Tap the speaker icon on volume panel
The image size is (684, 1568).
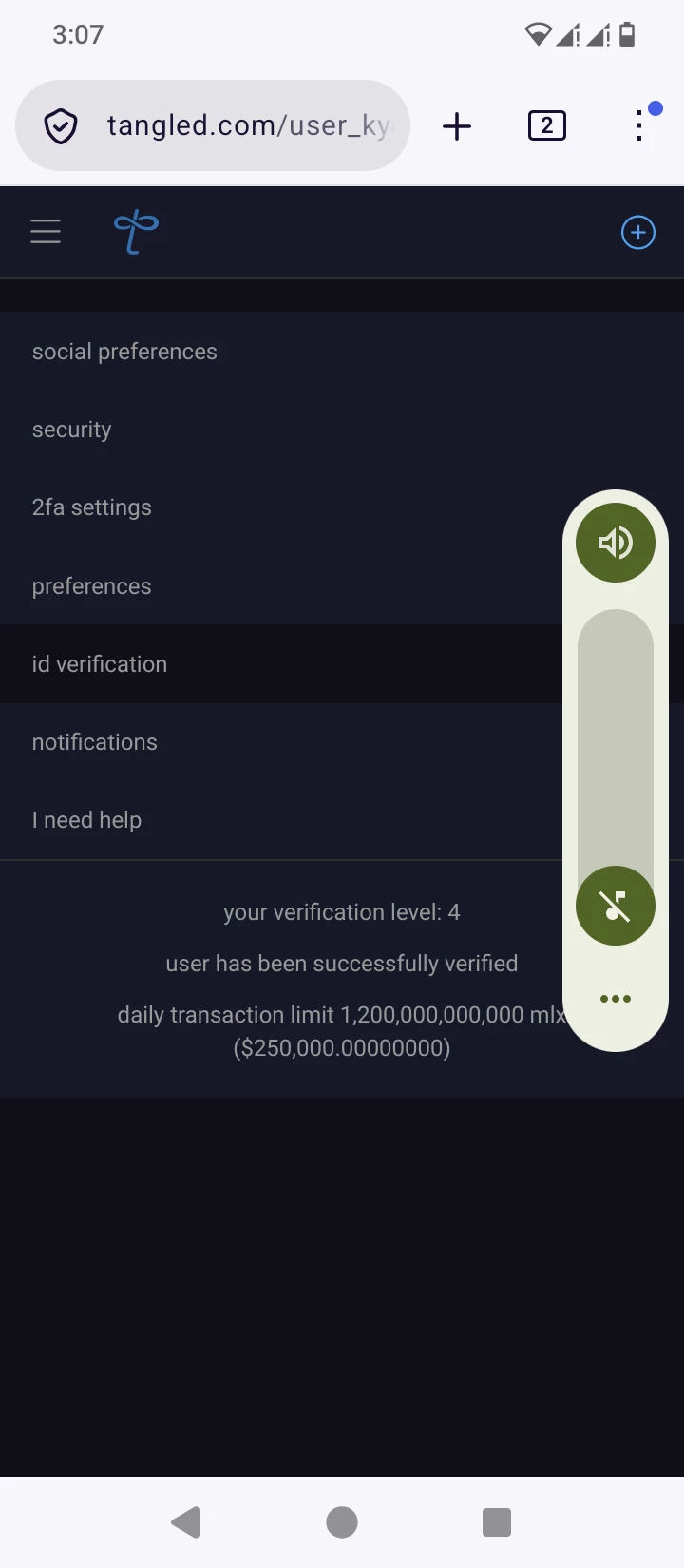coord(616,543)
